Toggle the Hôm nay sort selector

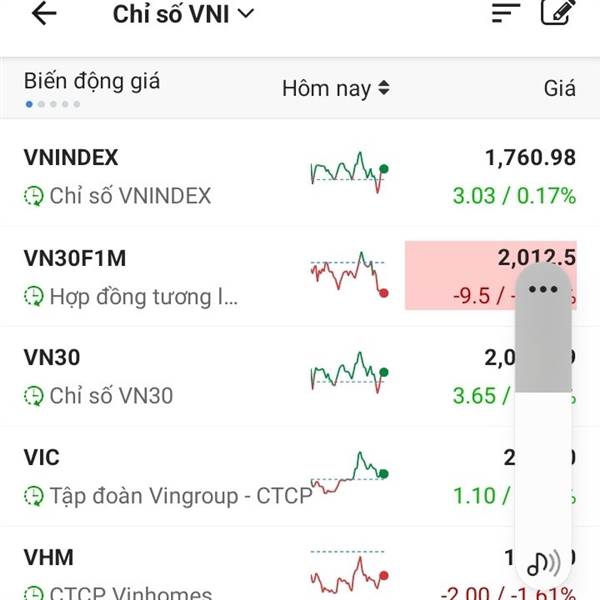pyautogui.click(x=336, y=89)
